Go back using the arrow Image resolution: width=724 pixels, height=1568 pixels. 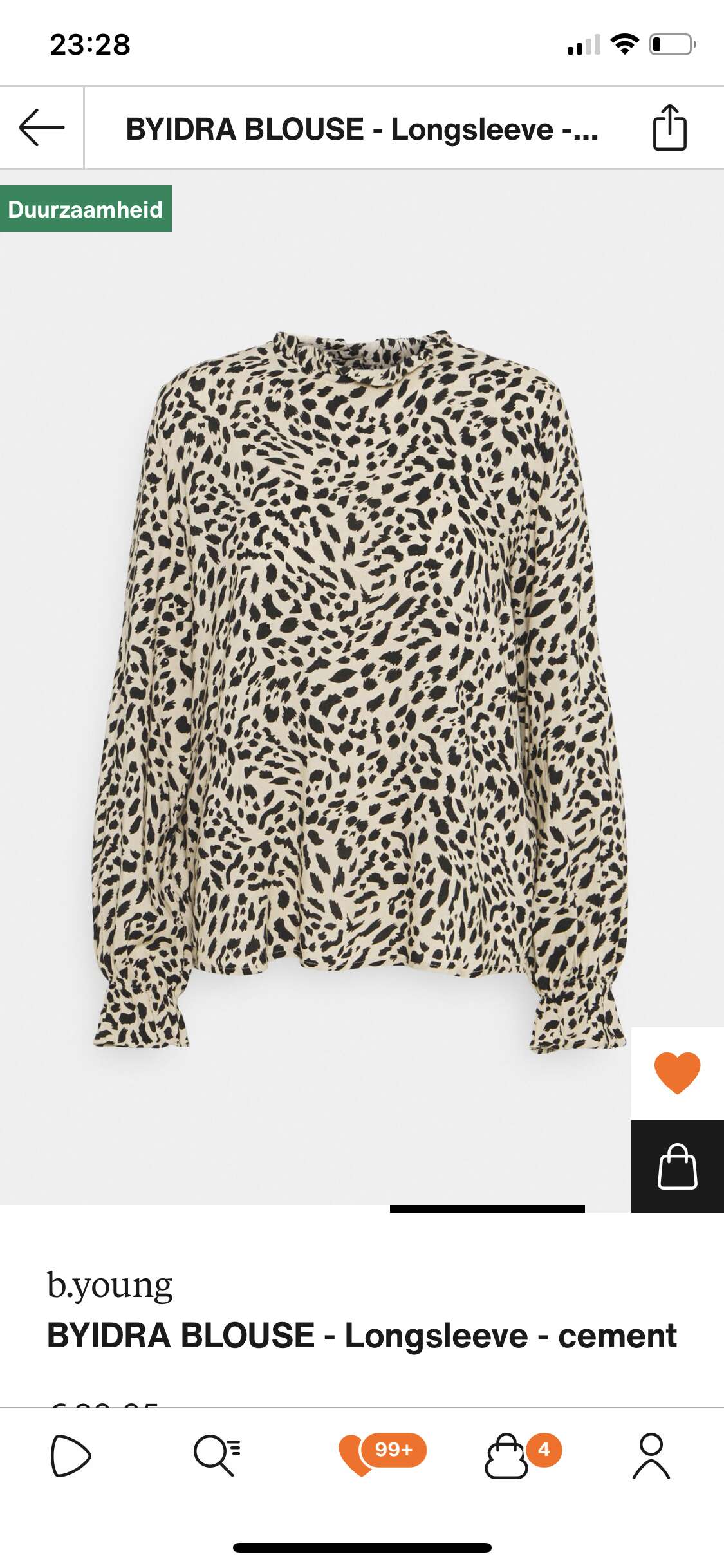(x=41, y=127)
